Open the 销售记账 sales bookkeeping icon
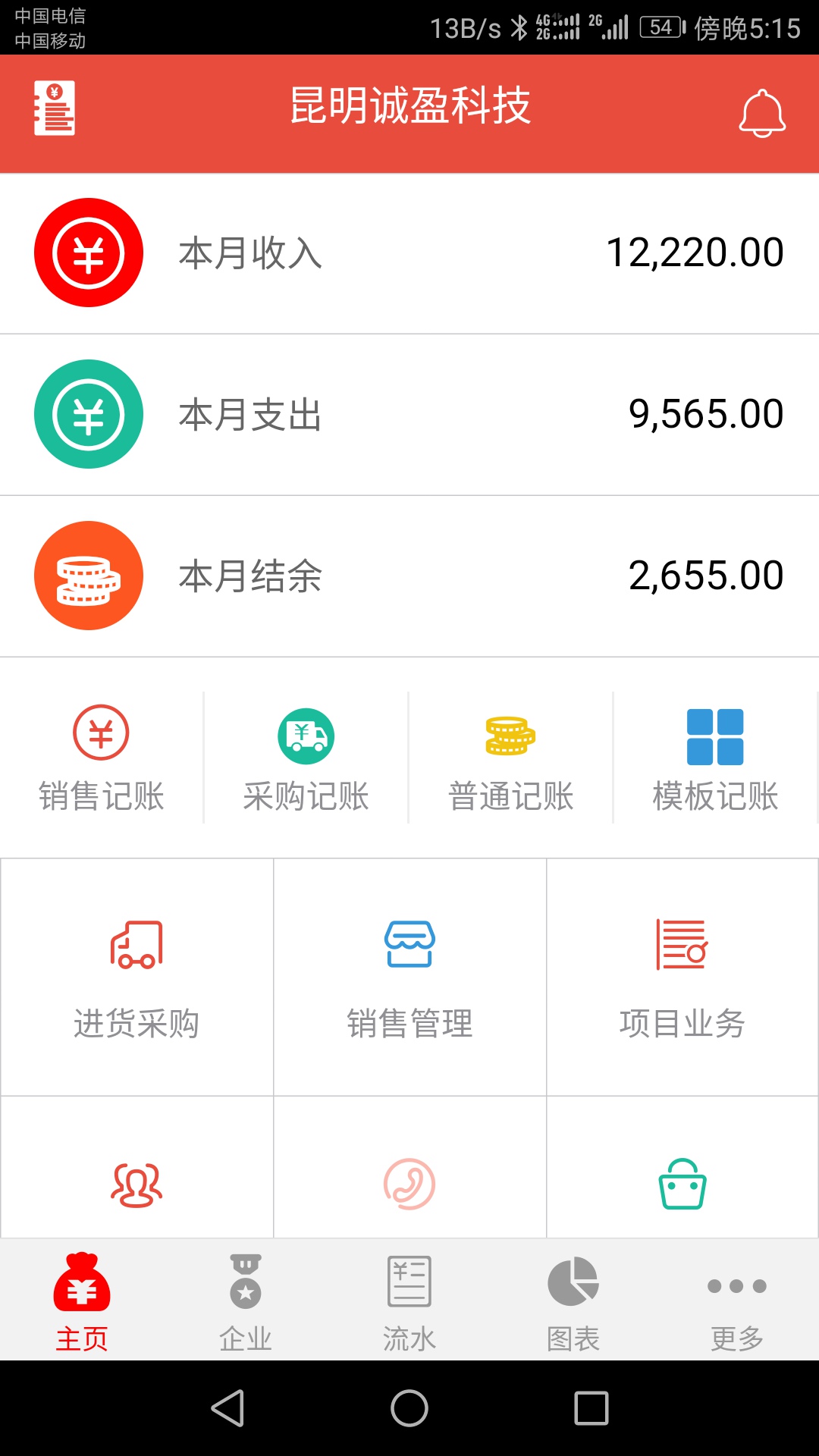 [102, 758]
